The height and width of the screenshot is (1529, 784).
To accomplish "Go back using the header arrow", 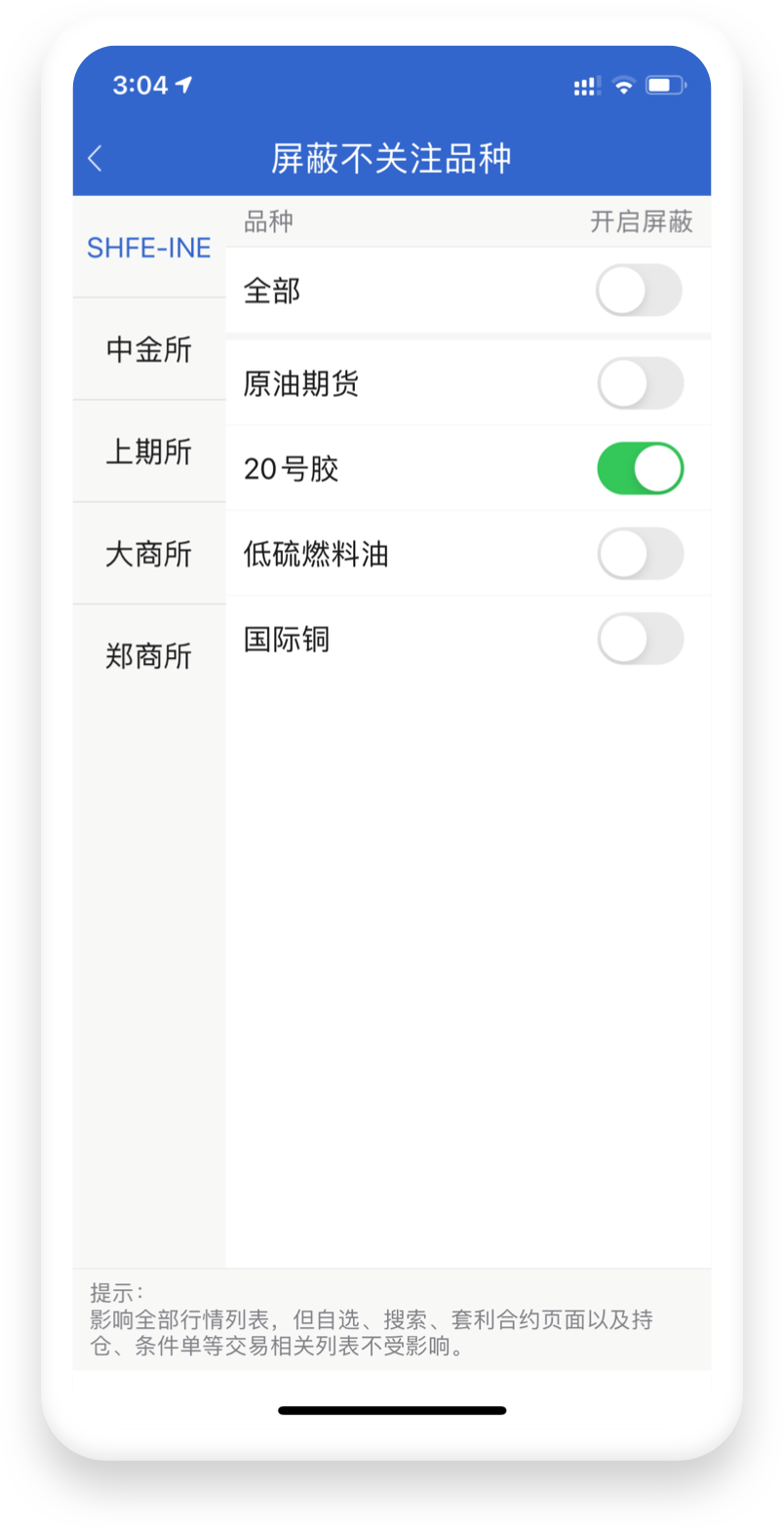I will pos(95,159).
